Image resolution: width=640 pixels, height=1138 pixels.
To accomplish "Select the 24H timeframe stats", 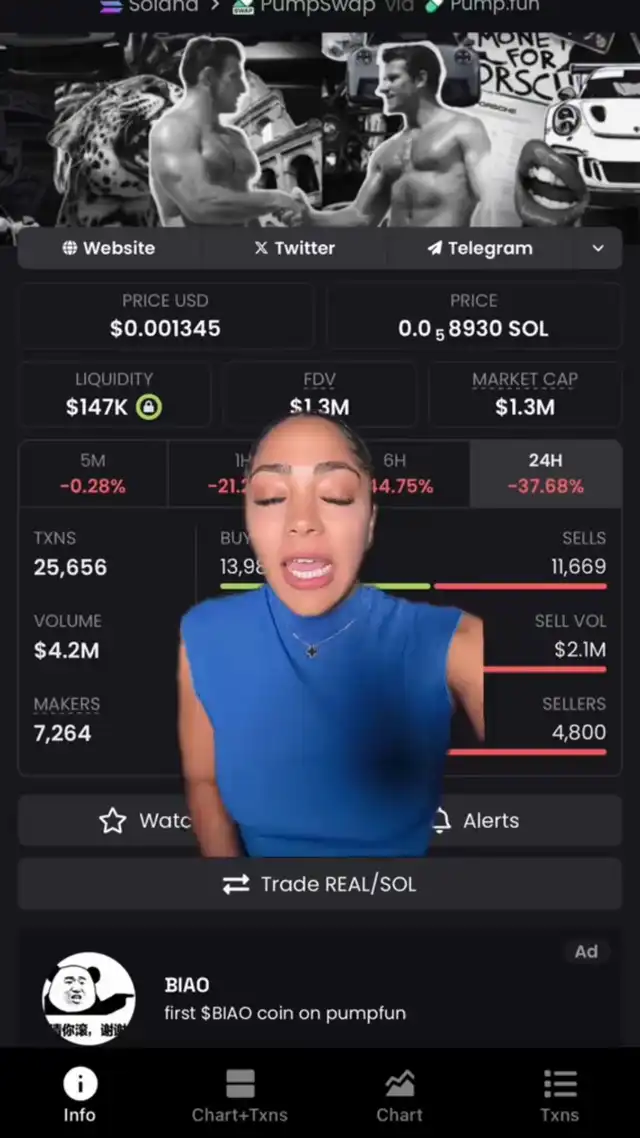I will [x=546, y=473].
